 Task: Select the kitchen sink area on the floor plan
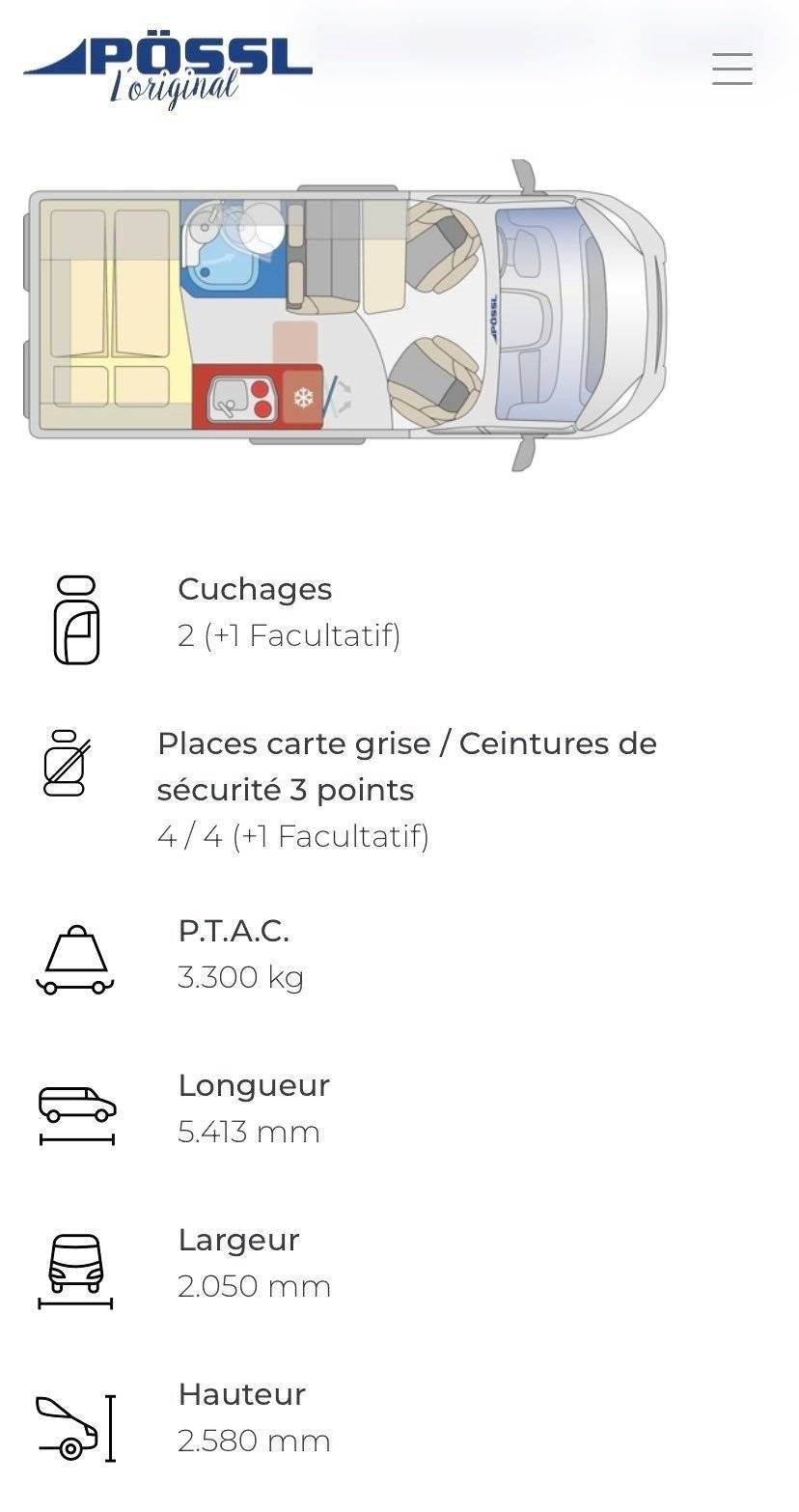[232, 396]
